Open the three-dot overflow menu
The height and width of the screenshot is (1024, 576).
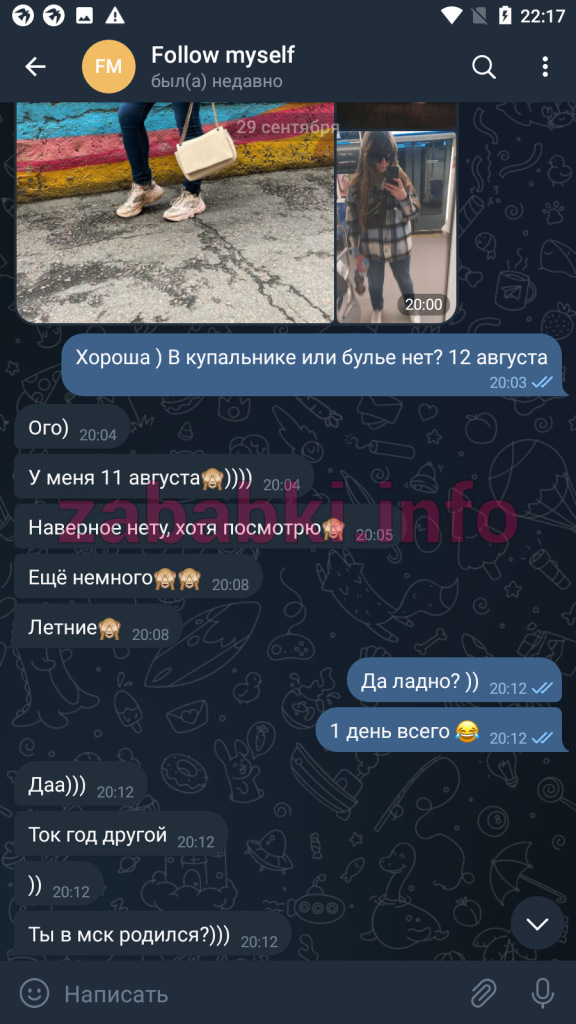[545, 67]
